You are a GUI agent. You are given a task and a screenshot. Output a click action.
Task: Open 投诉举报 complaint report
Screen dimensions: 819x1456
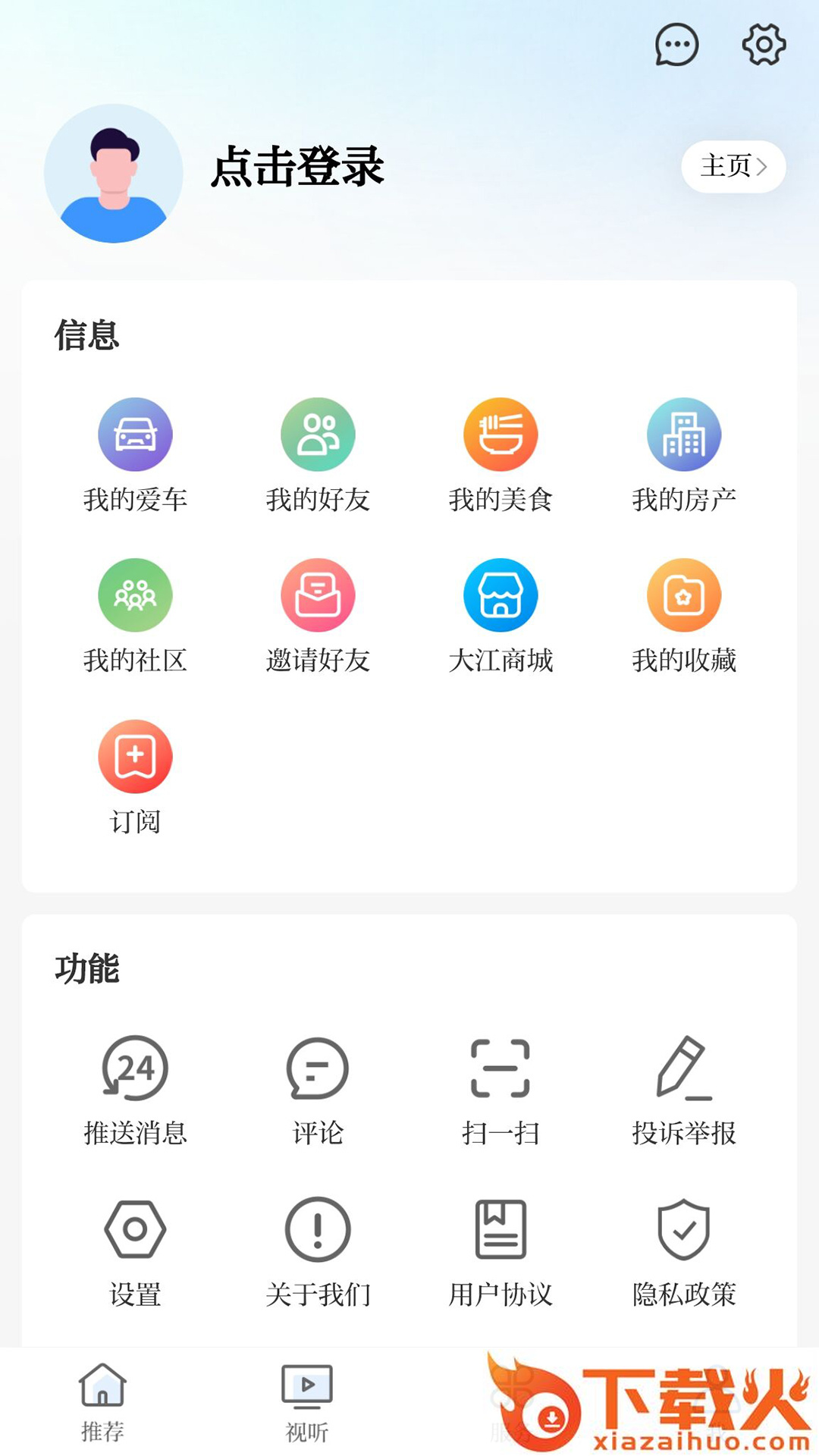click(x=683, y=1090)
